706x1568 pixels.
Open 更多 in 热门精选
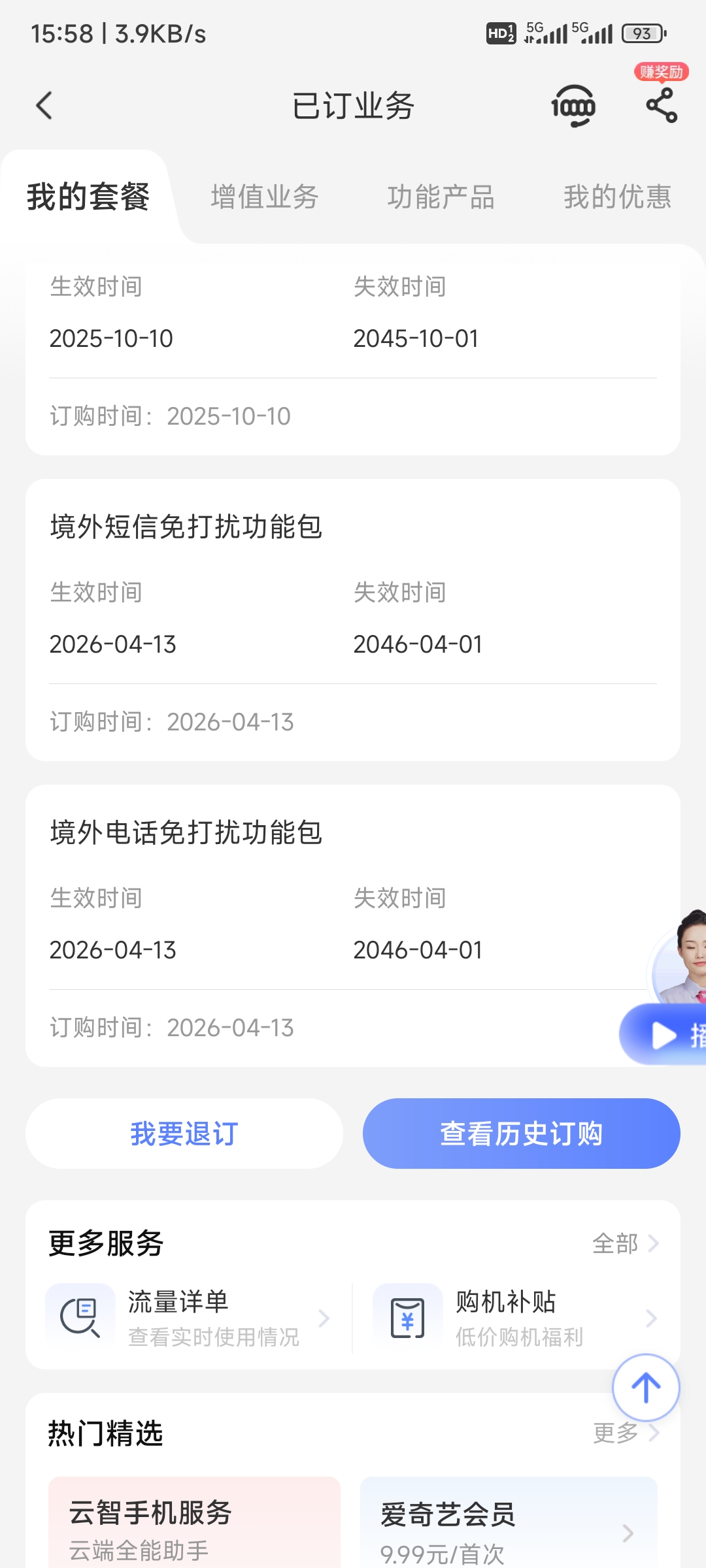pos(625,1433)
